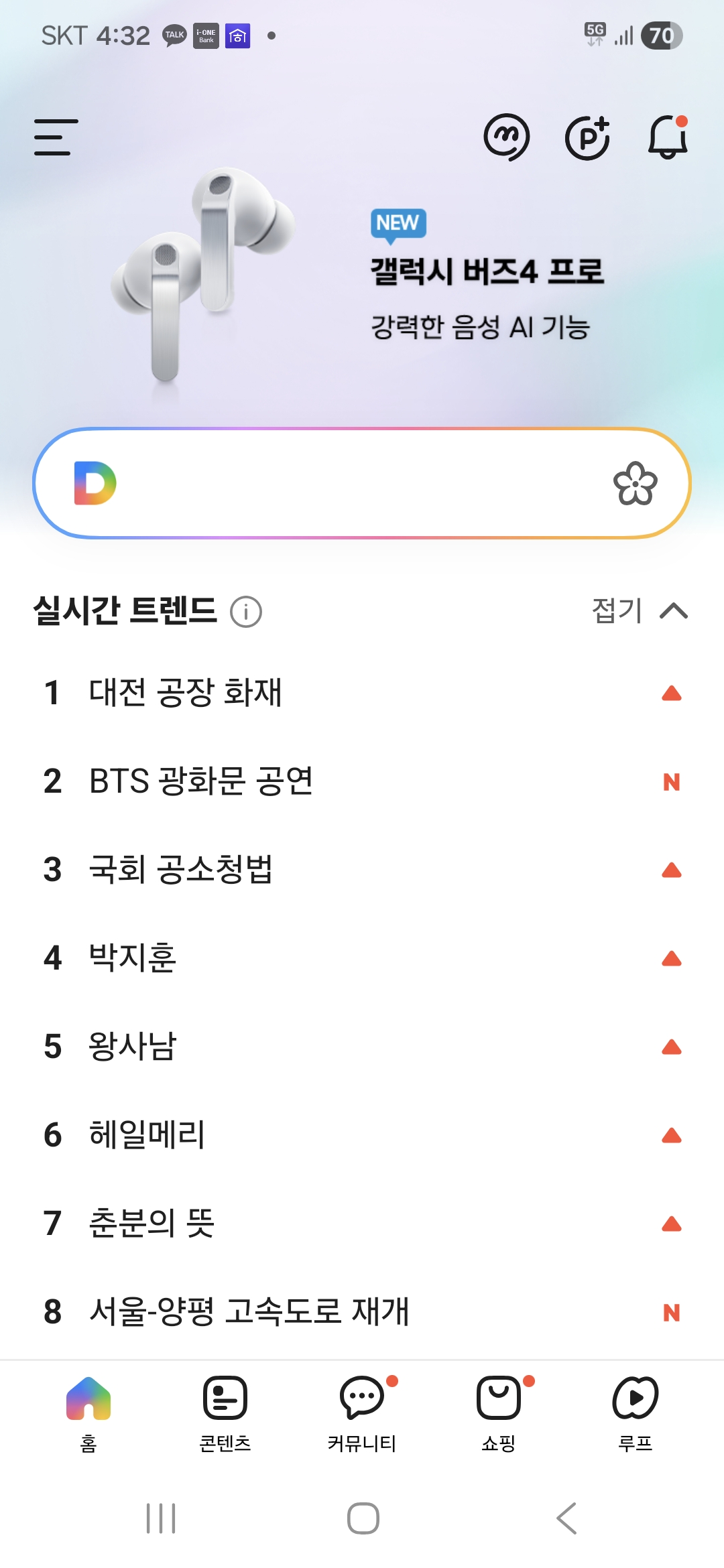Open trend 박지훈

click(x=133, y=958)
